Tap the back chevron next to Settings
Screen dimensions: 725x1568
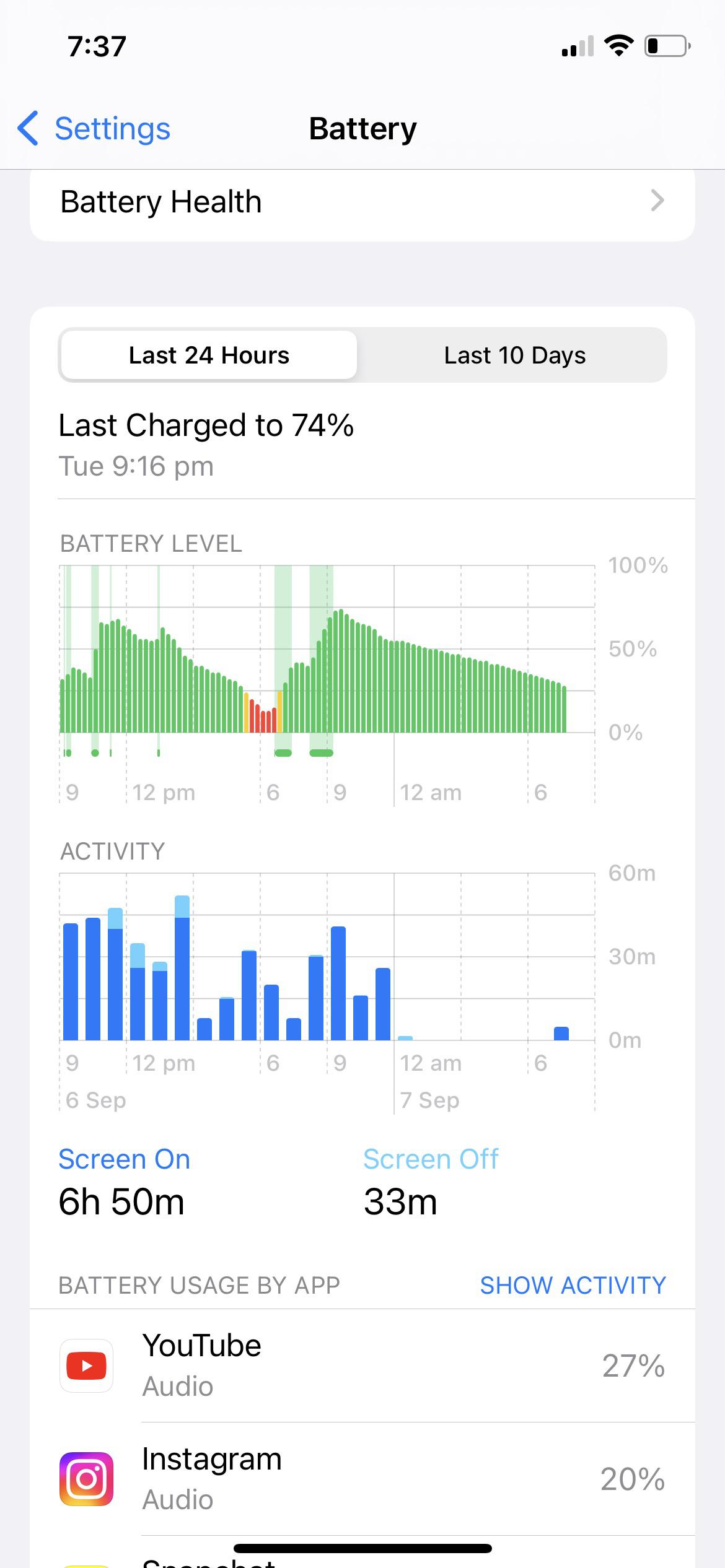click(27, 128)
